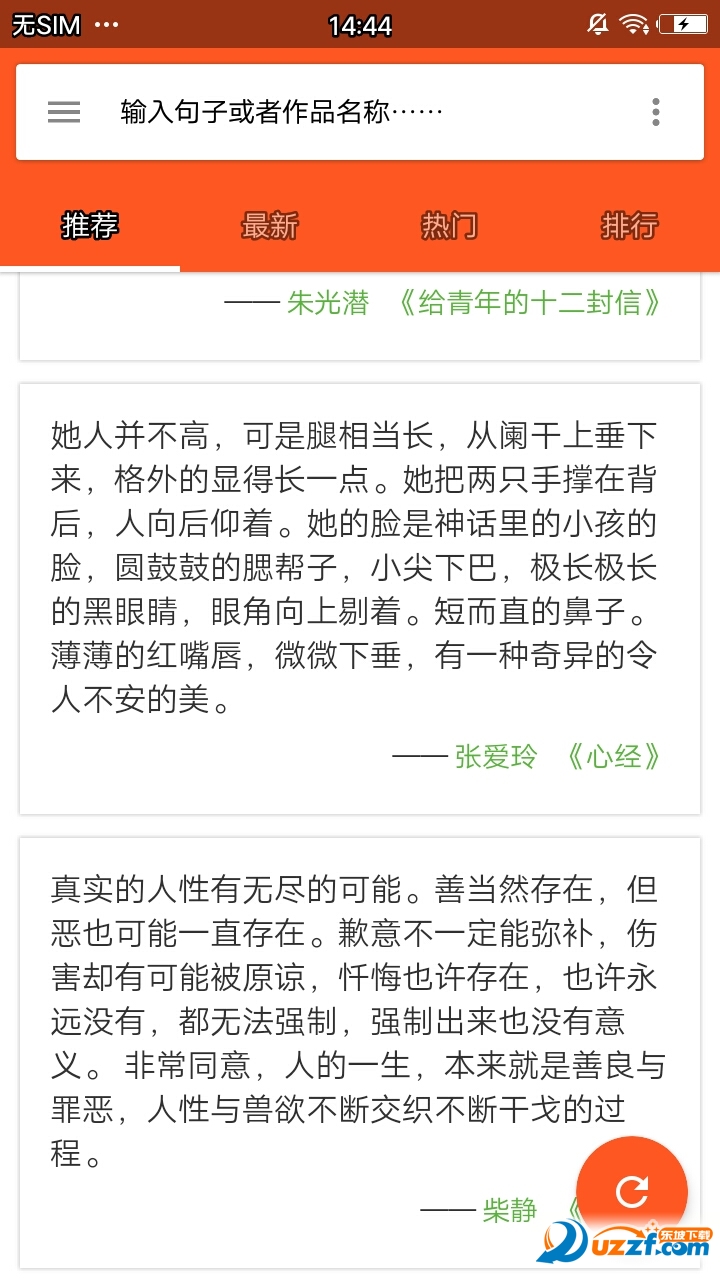720x1280 pixels.
Task: Open the three-dot overflow menu
Action: click(x=655, y=112)
